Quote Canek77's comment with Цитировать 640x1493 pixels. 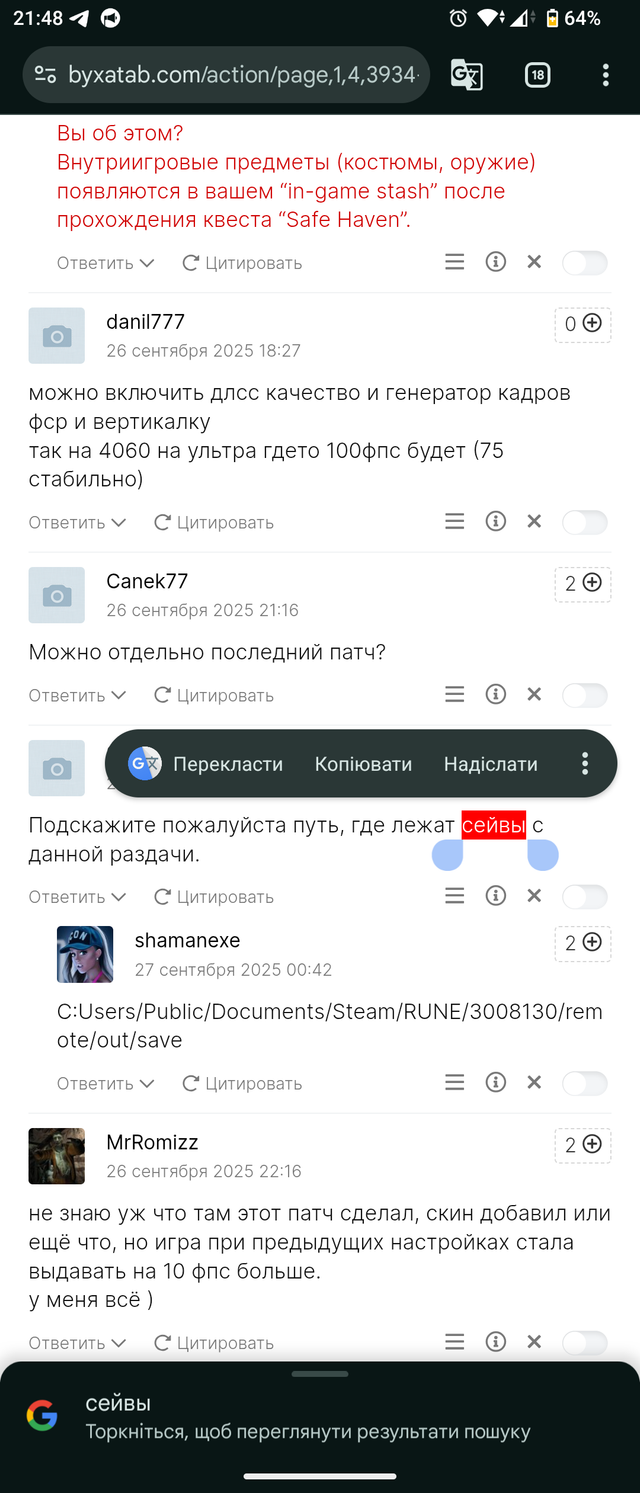click(213, 695)
